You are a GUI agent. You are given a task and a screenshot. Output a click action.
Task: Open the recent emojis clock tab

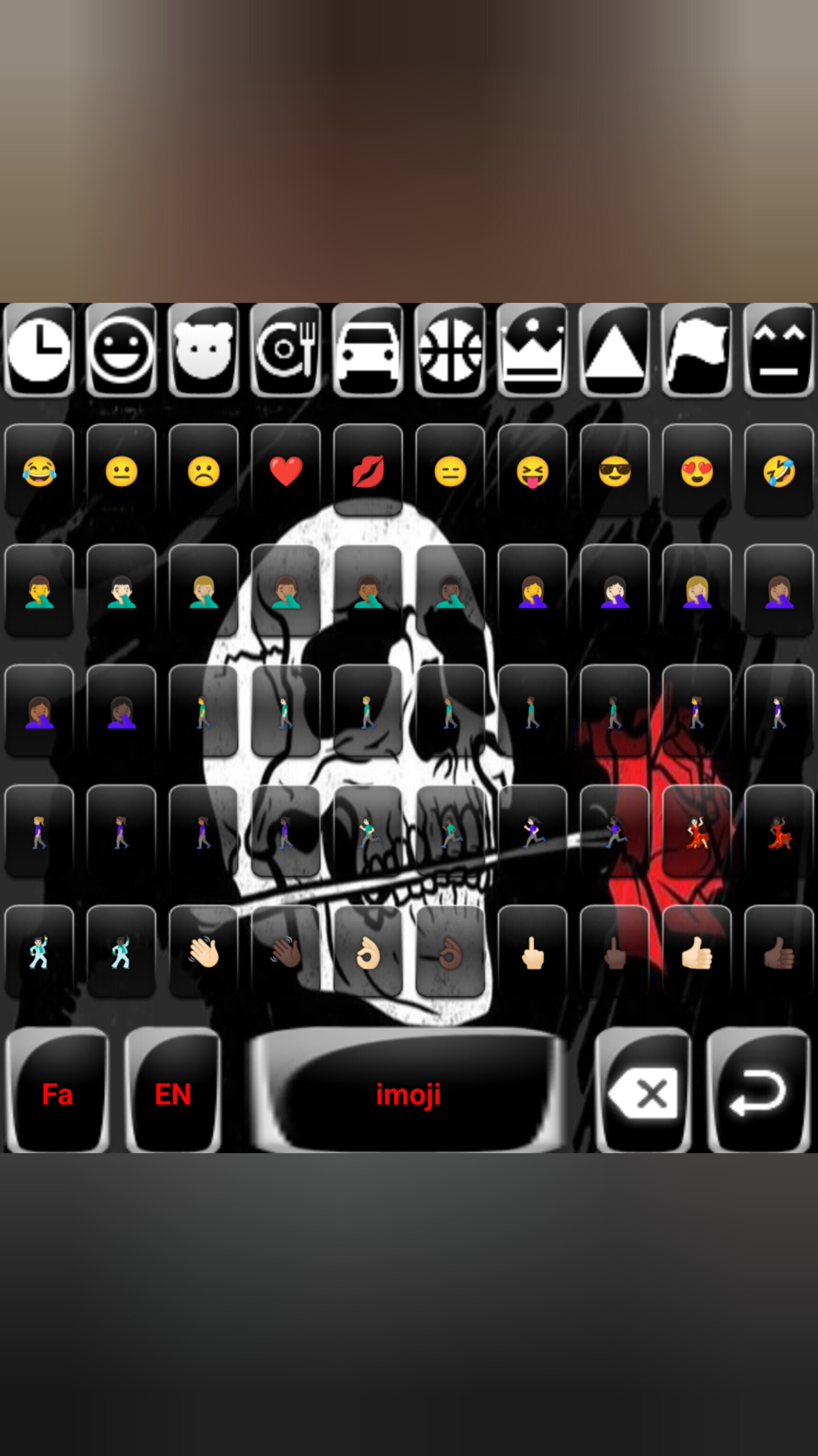[x=39, y=349]
